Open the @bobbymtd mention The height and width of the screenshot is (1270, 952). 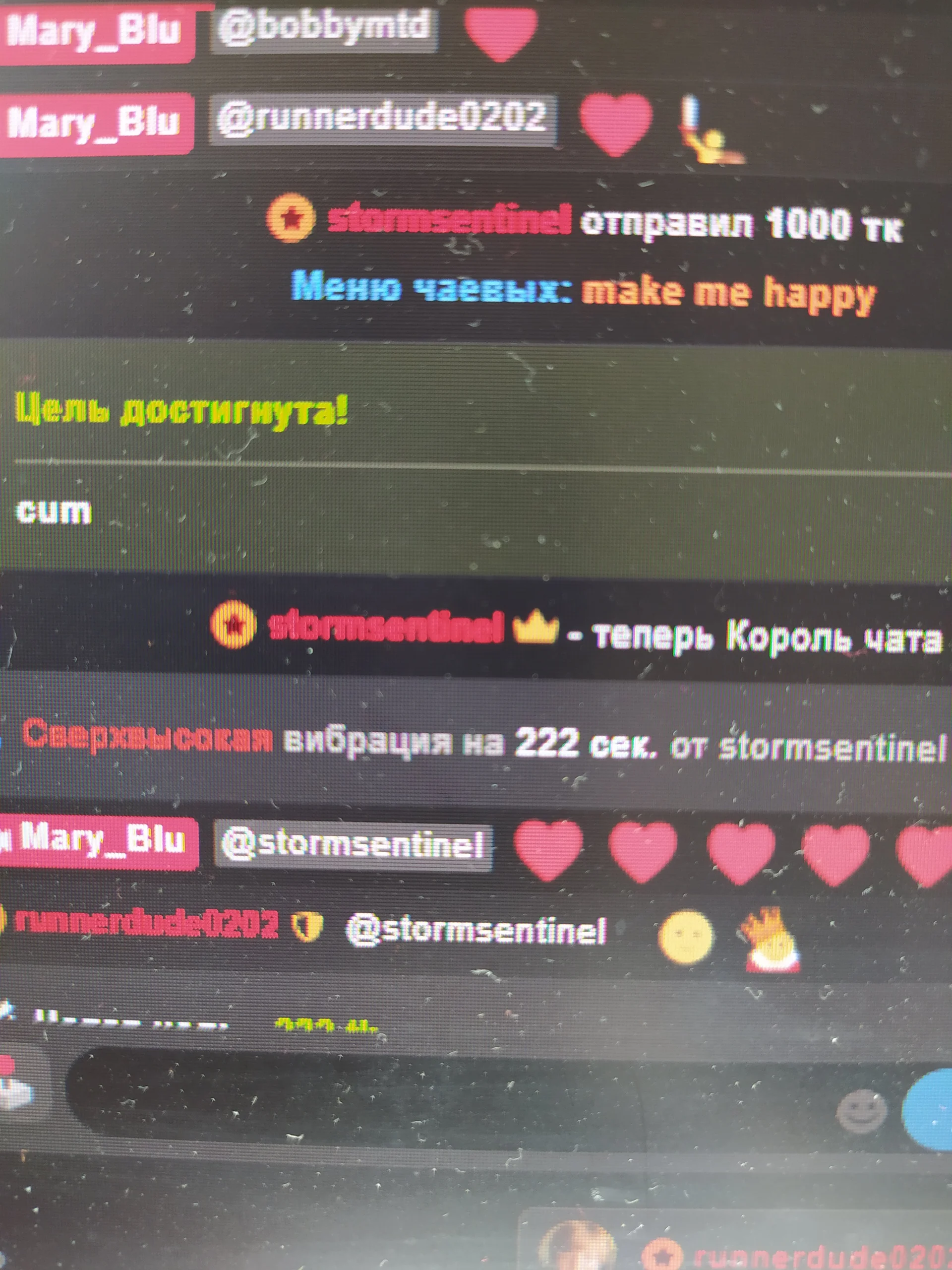tap(324, 27)
